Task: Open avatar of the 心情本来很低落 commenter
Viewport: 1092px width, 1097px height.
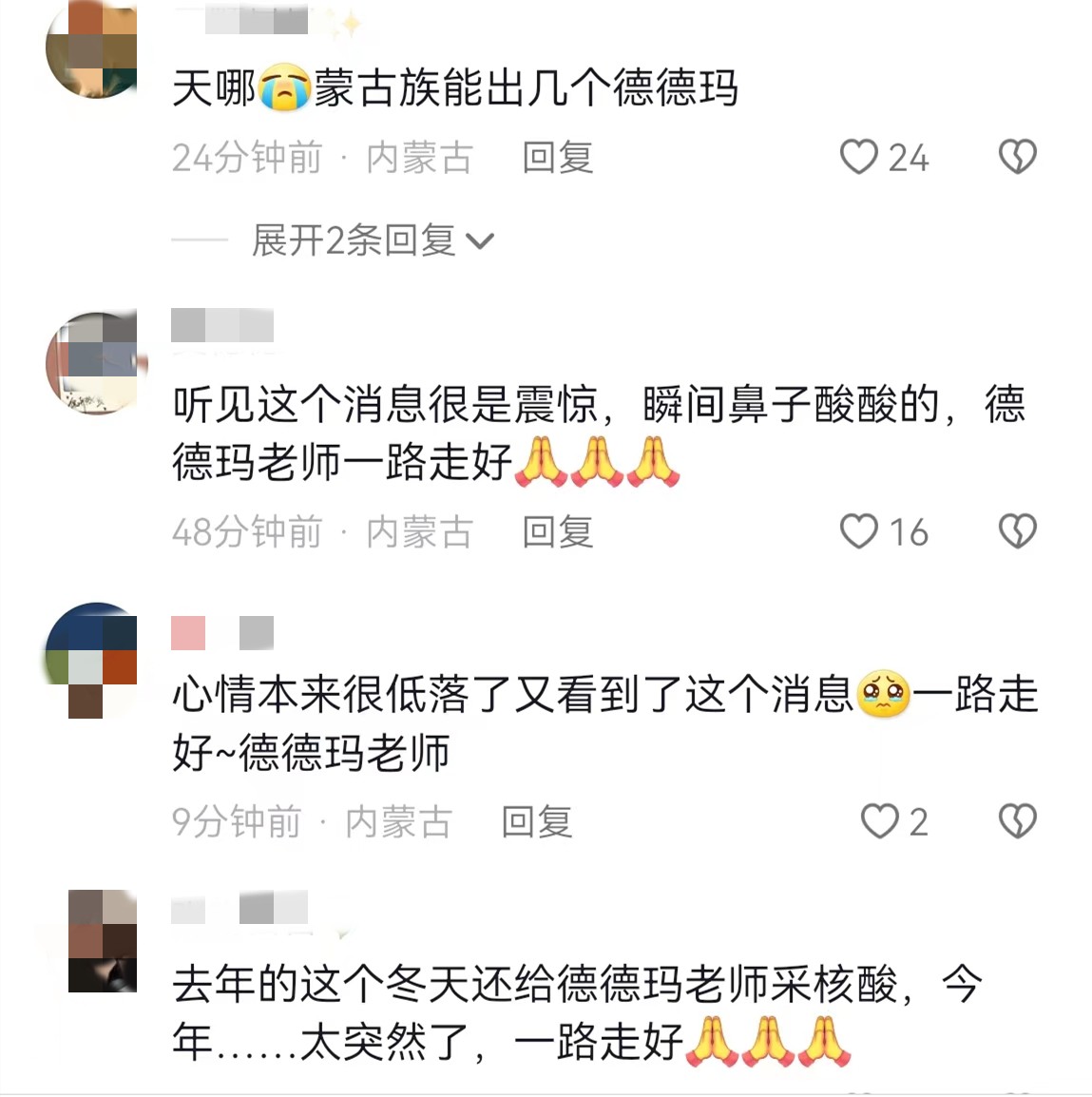Action: pos(92,658)
